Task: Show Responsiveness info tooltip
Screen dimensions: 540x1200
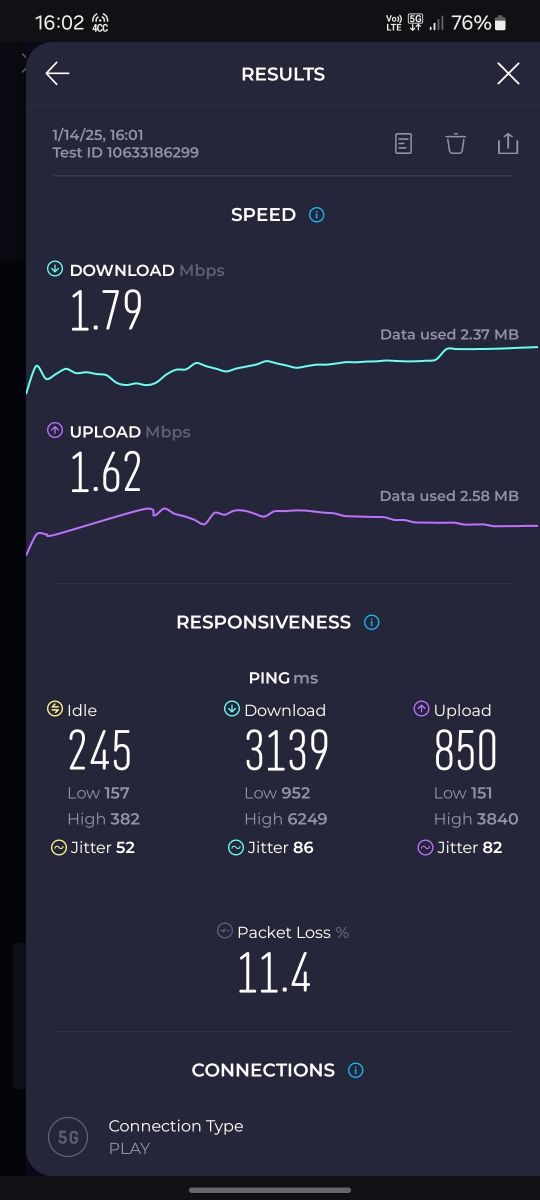Action: tap(372, 622)
